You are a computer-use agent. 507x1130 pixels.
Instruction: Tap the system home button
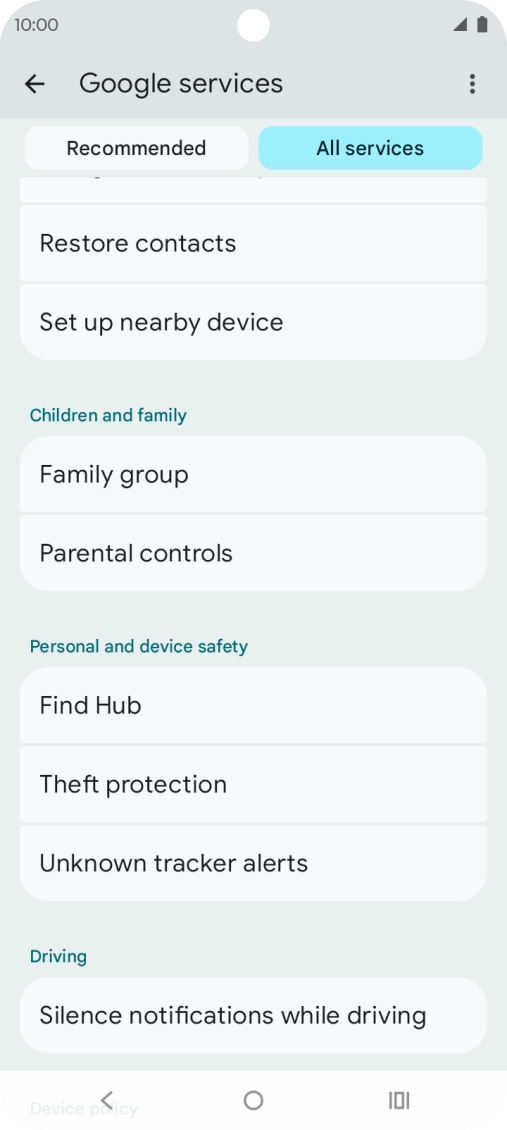254,1100
